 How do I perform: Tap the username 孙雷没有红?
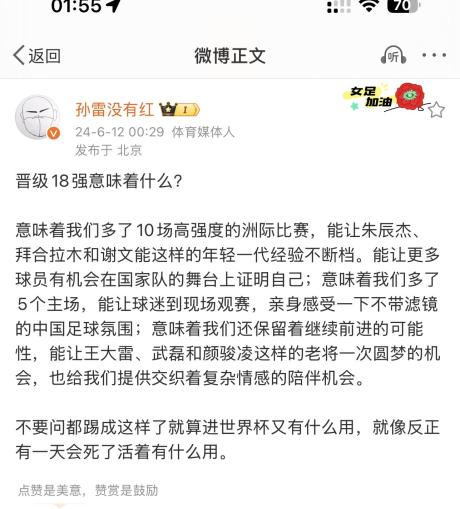[x=115, y=110]
